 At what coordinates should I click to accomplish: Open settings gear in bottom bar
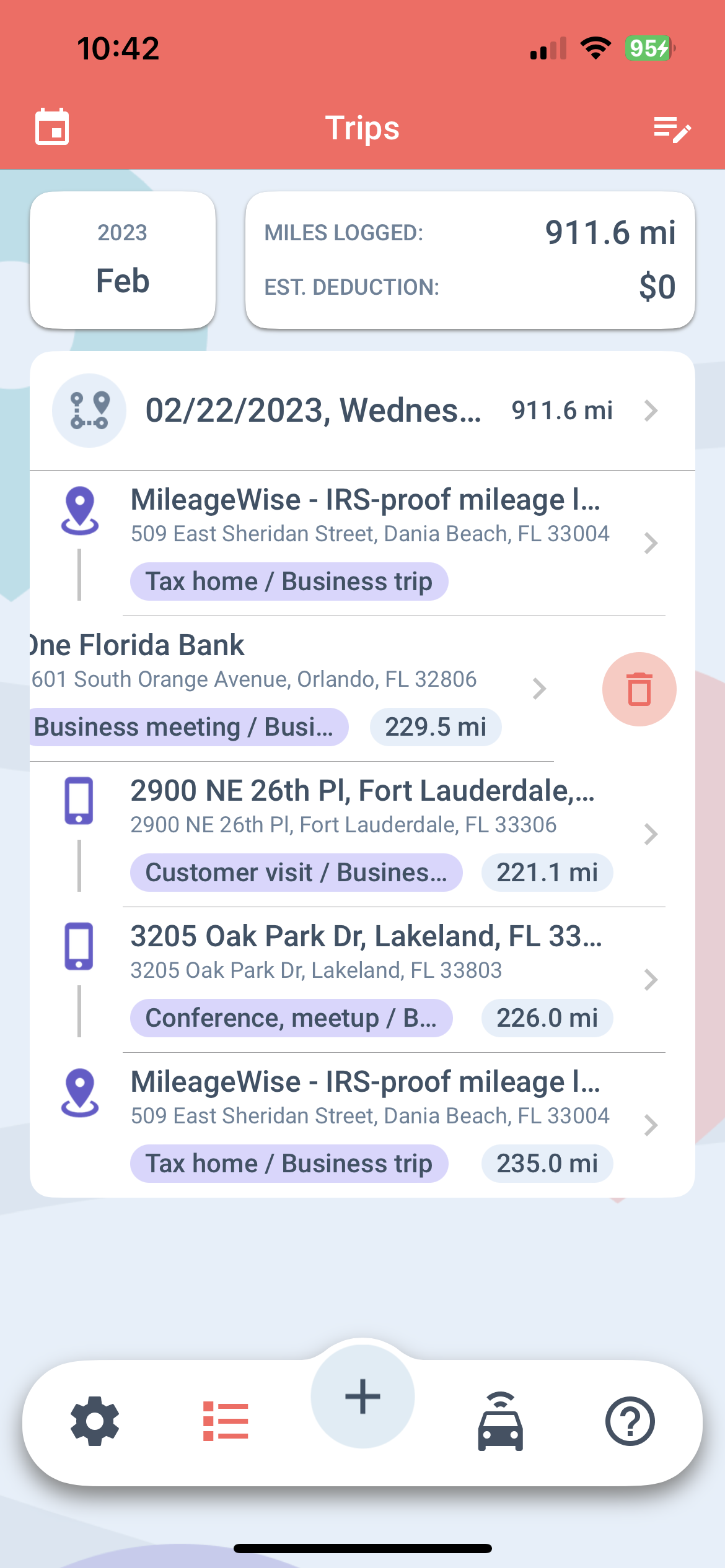(95, 1421)
